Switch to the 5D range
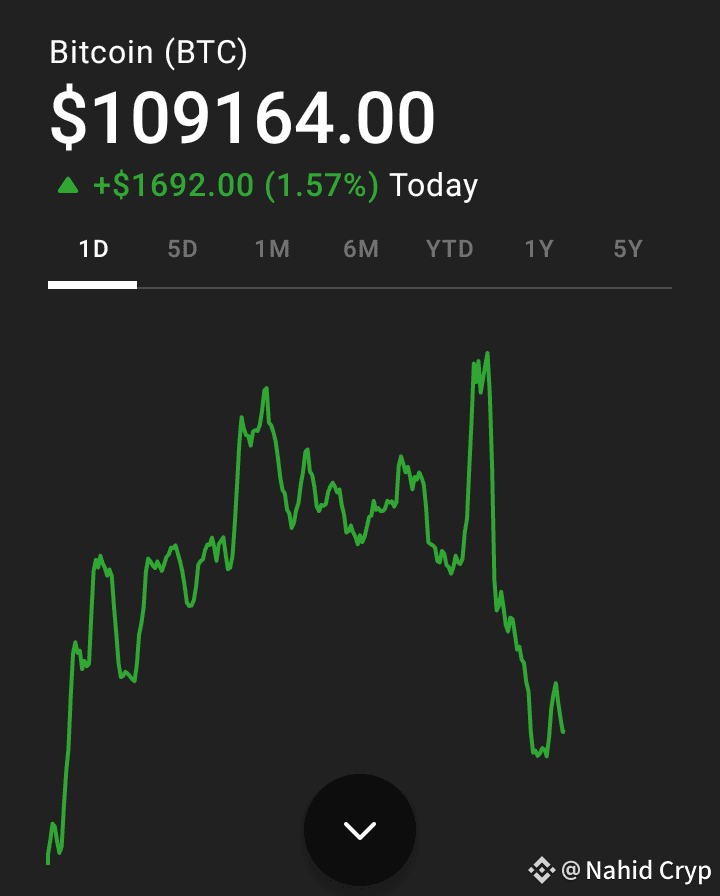The height and width of the screenshot is (896, 720). 182,249
